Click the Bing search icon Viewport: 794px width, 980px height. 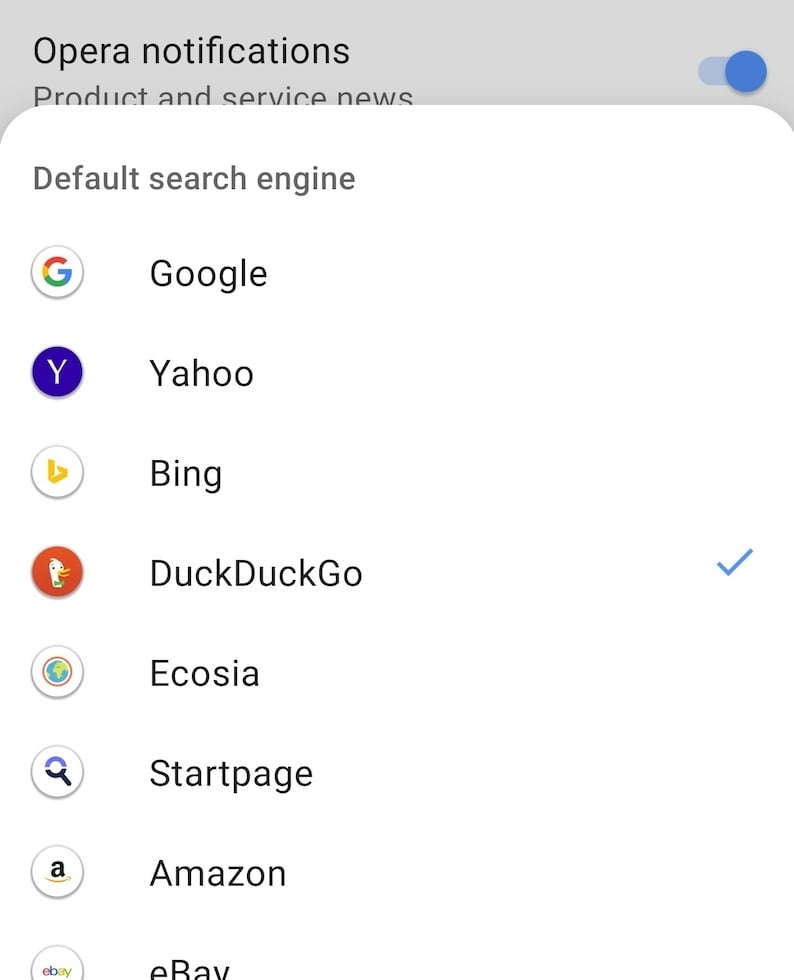click(x=57, y=472)
